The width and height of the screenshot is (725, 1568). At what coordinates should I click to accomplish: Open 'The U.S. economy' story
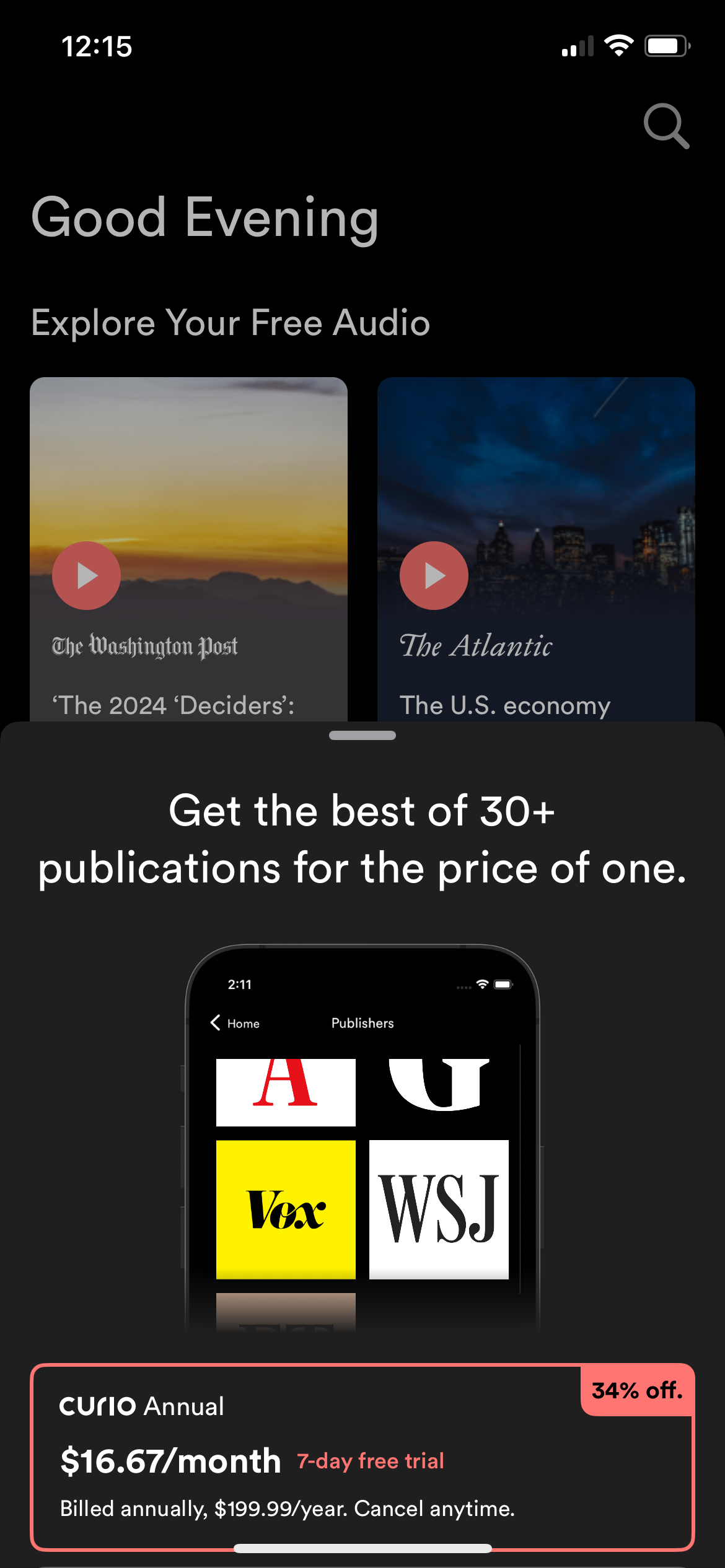click(x=506, y=705)
